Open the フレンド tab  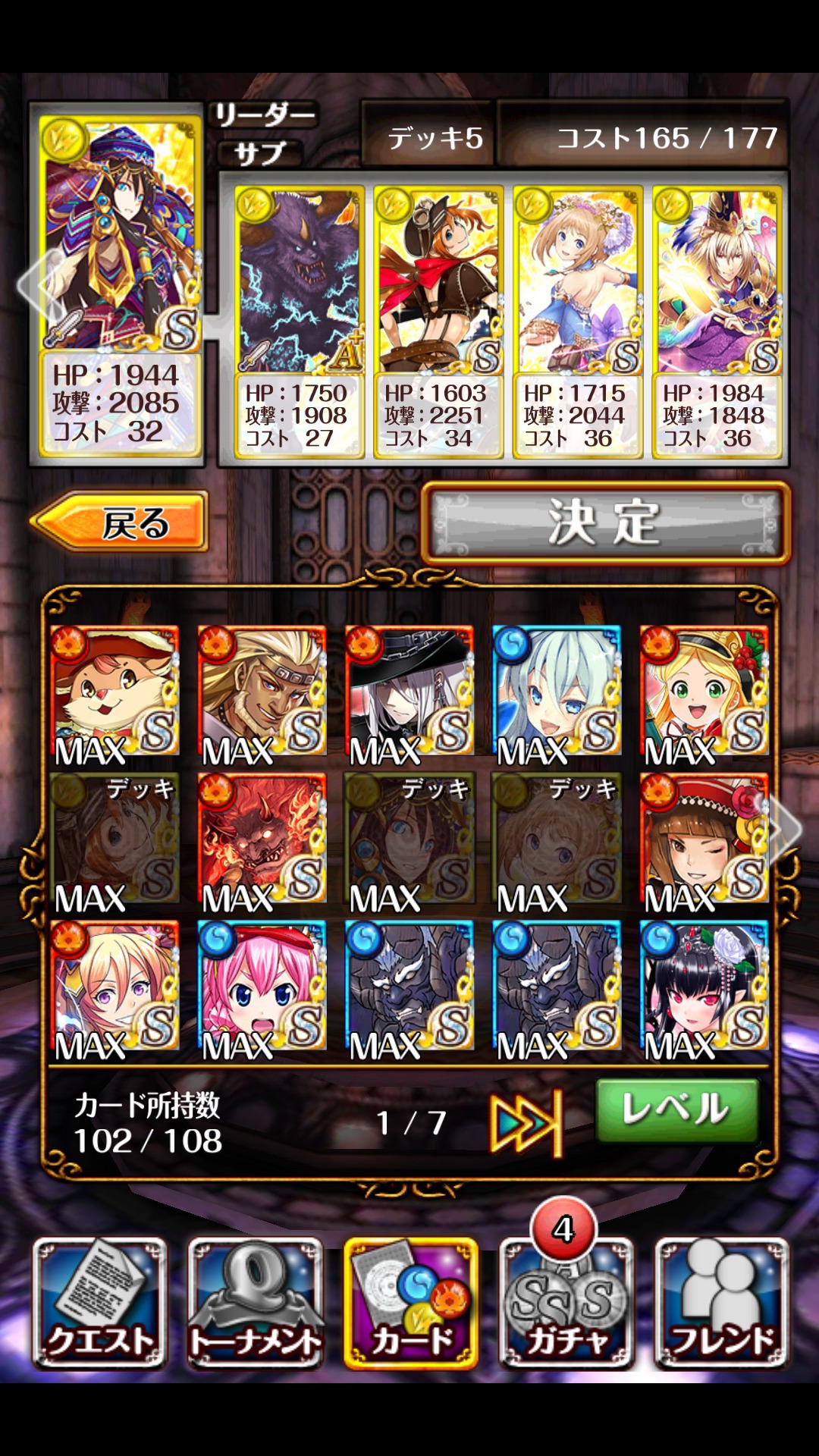(x=721, y=1303)
